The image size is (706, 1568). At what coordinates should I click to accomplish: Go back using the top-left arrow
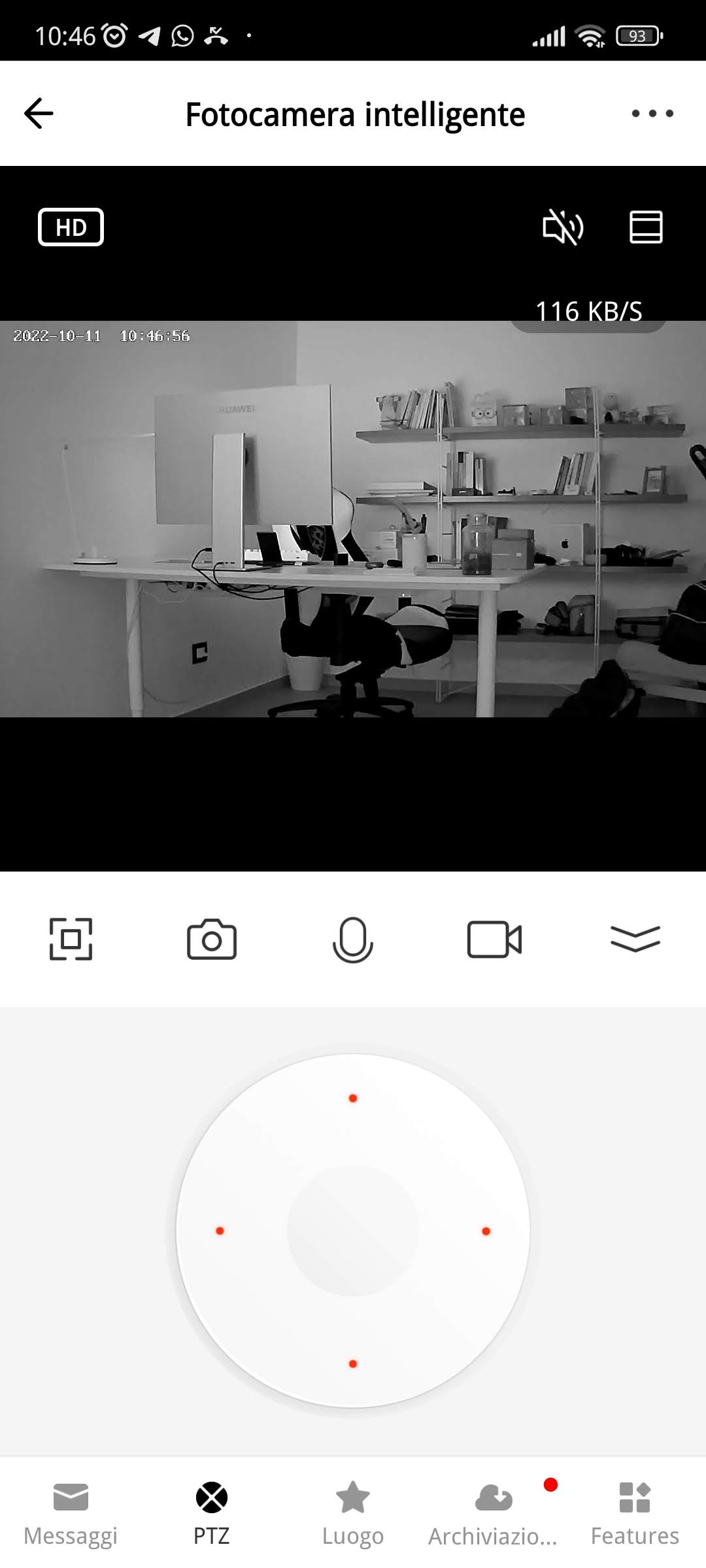coord(39,114)
